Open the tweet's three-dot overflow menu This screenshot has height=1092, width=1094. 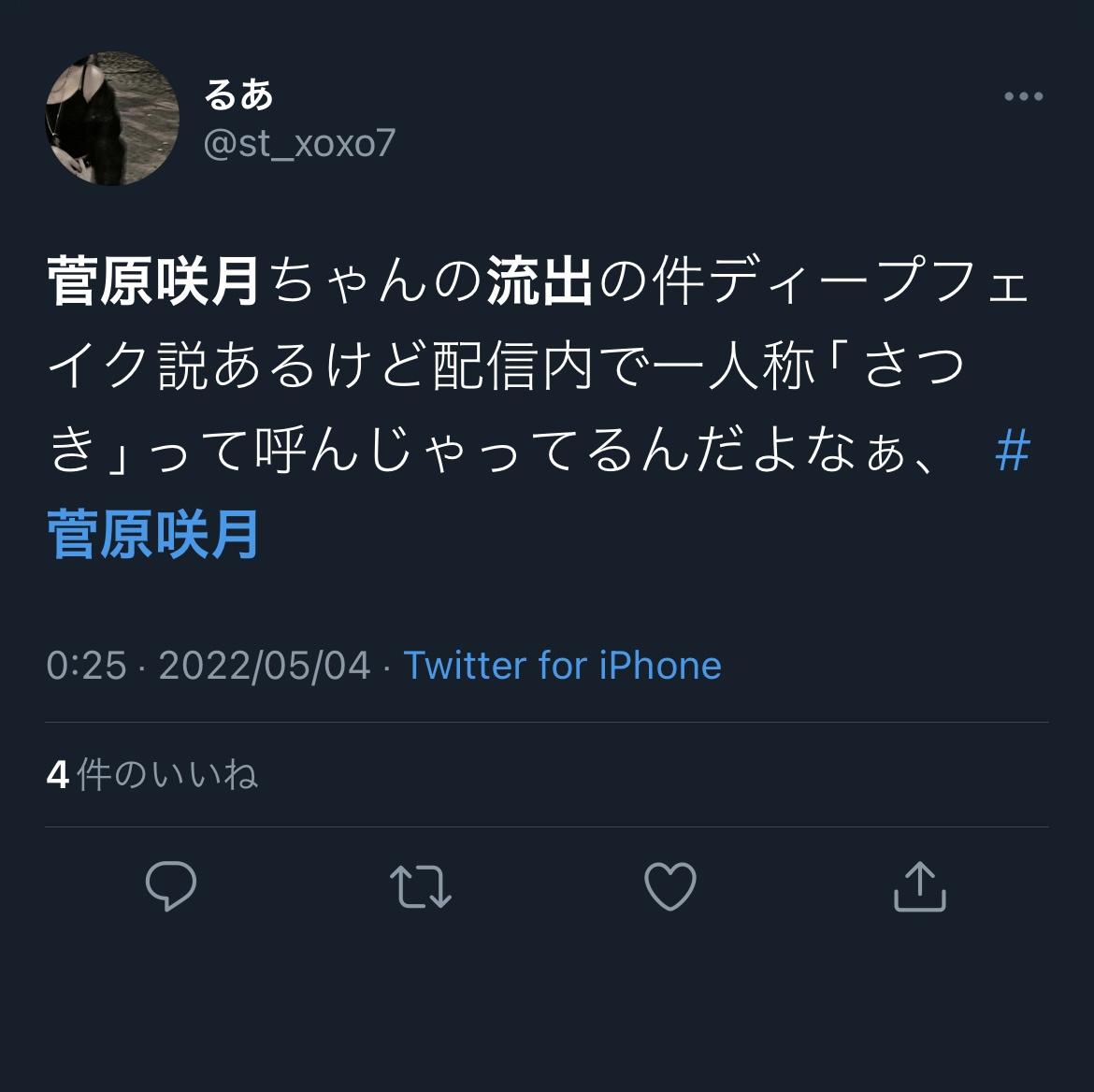point(1023,96)
